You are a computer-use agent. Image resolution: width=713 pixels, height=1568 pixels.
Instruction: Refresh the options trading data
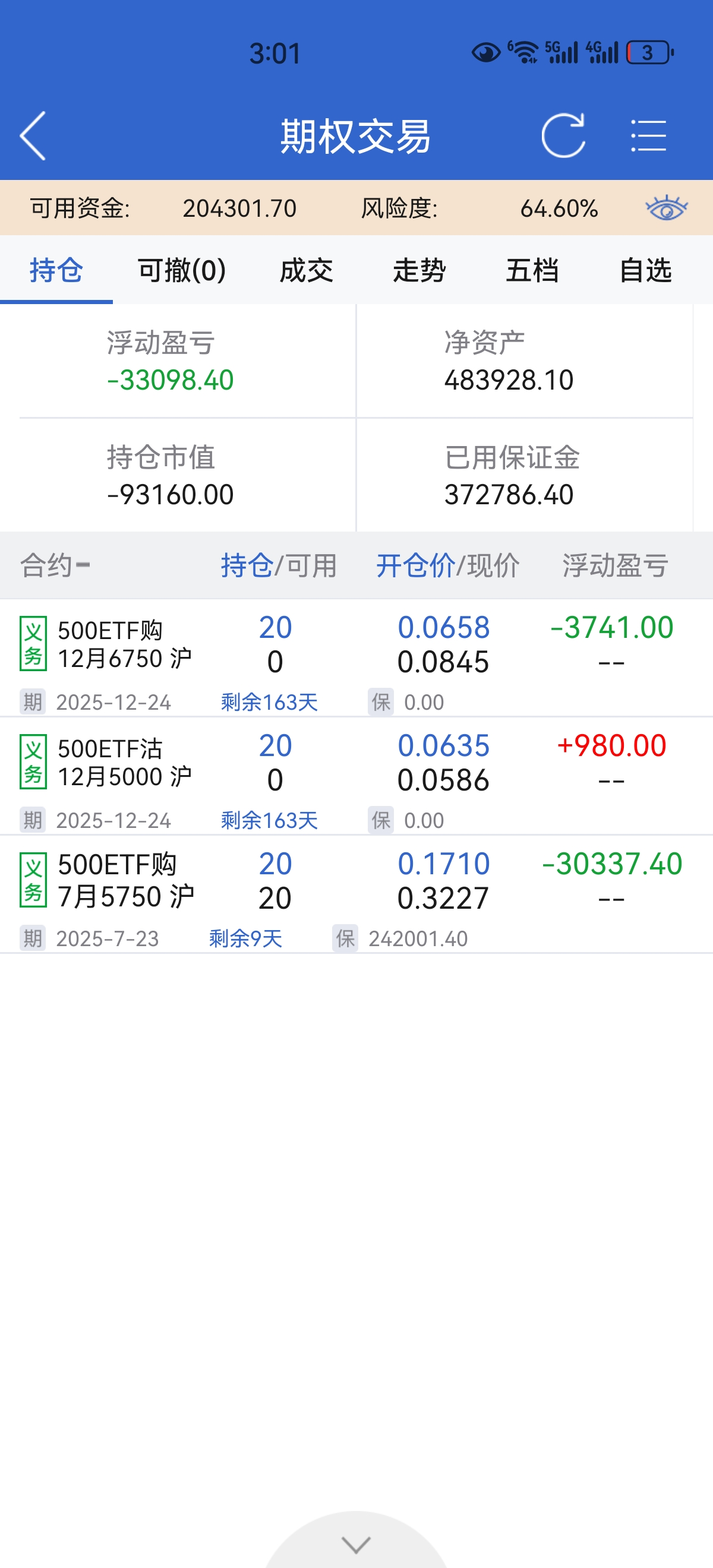[563, 136]
